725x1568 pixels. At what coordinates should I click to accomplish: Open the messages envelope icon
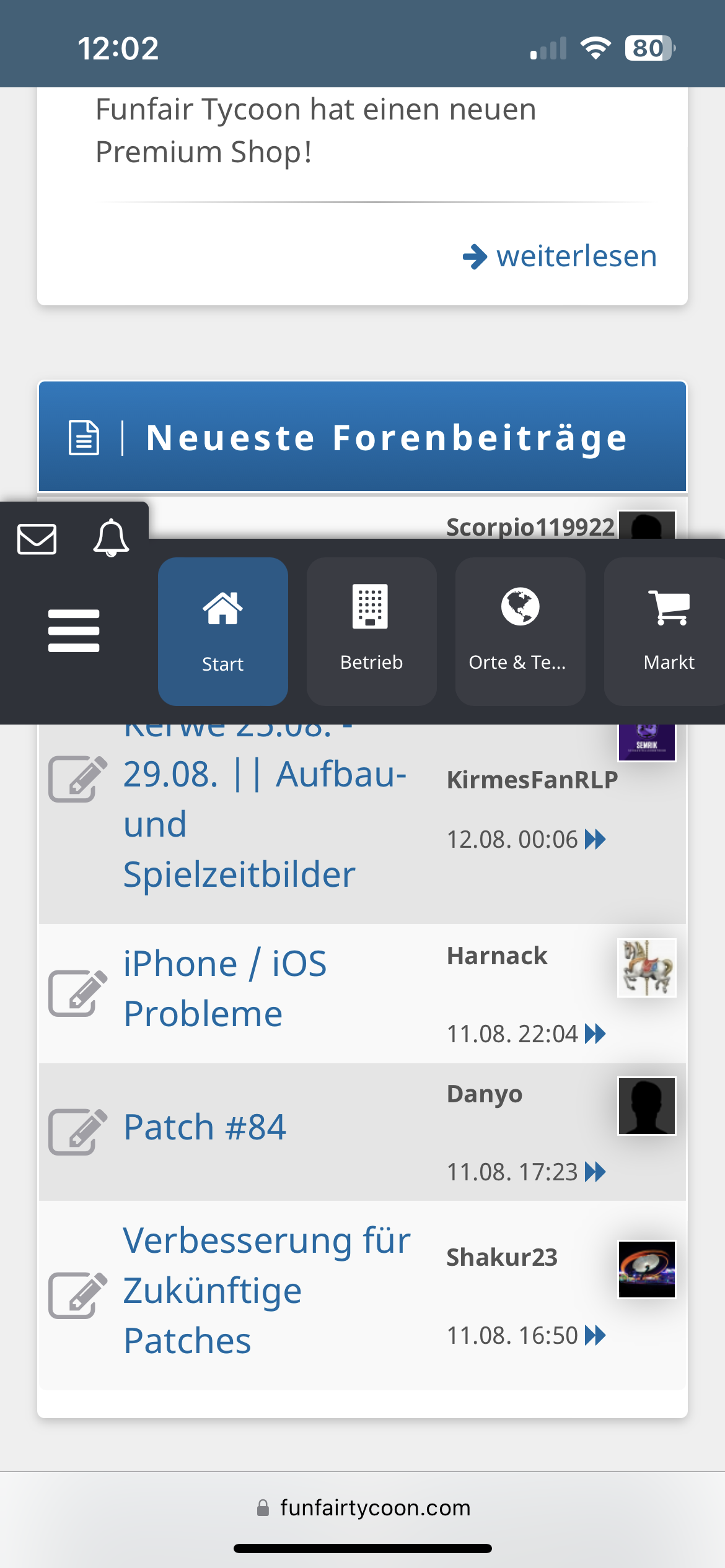tap(37, 538)
